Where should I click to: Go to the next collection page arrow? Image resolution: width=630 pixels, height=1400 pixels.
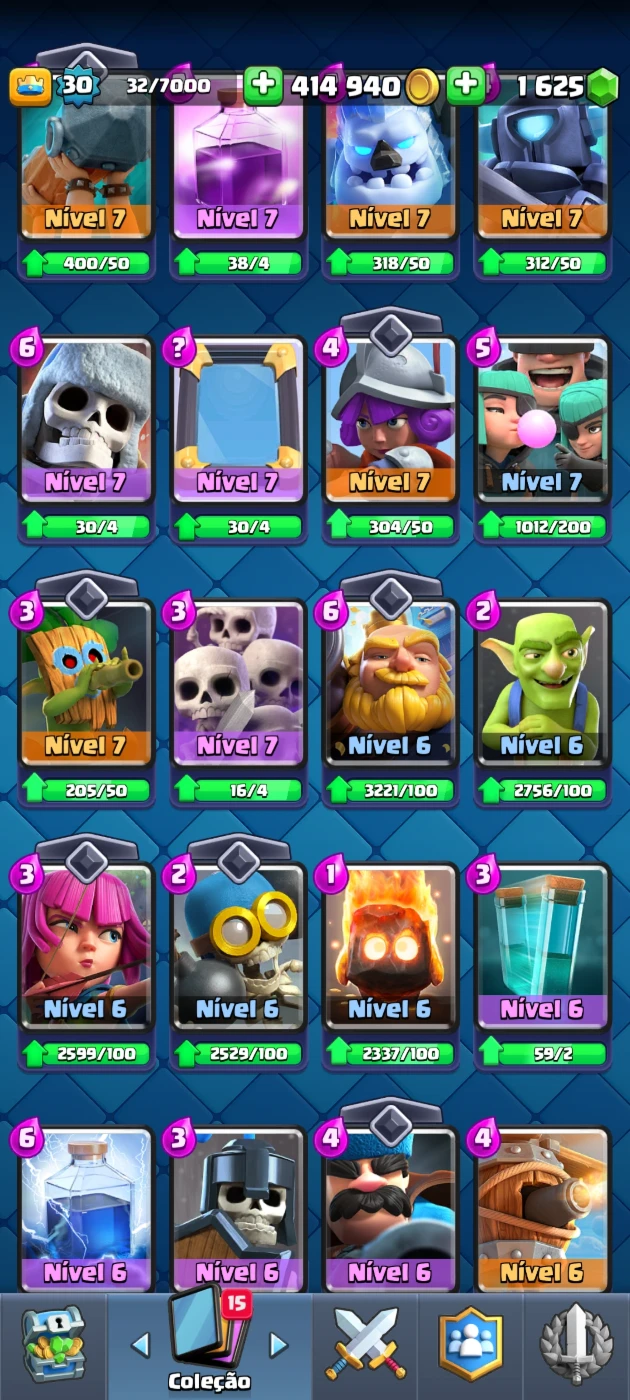pos(279,1345)
